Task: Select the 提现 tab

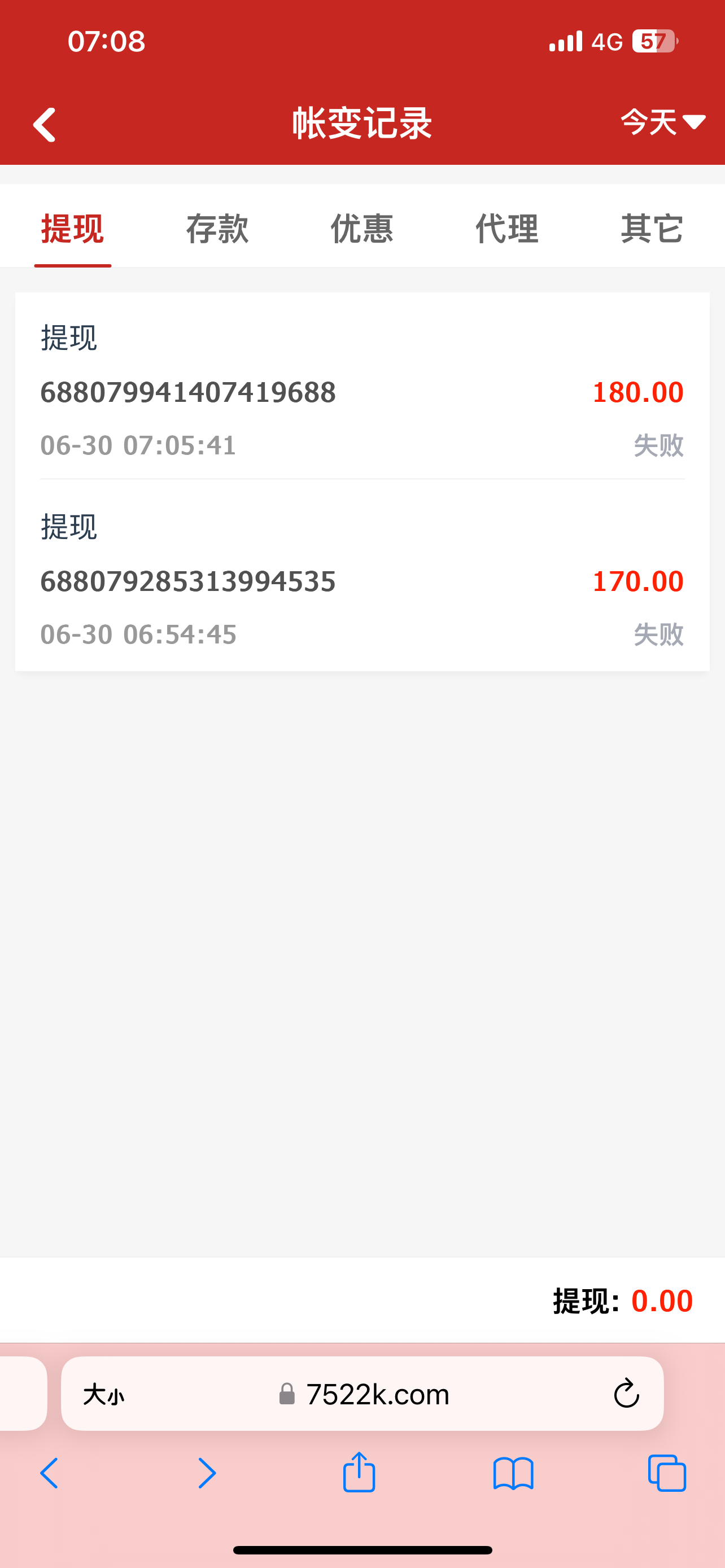Action: [72, 229]
